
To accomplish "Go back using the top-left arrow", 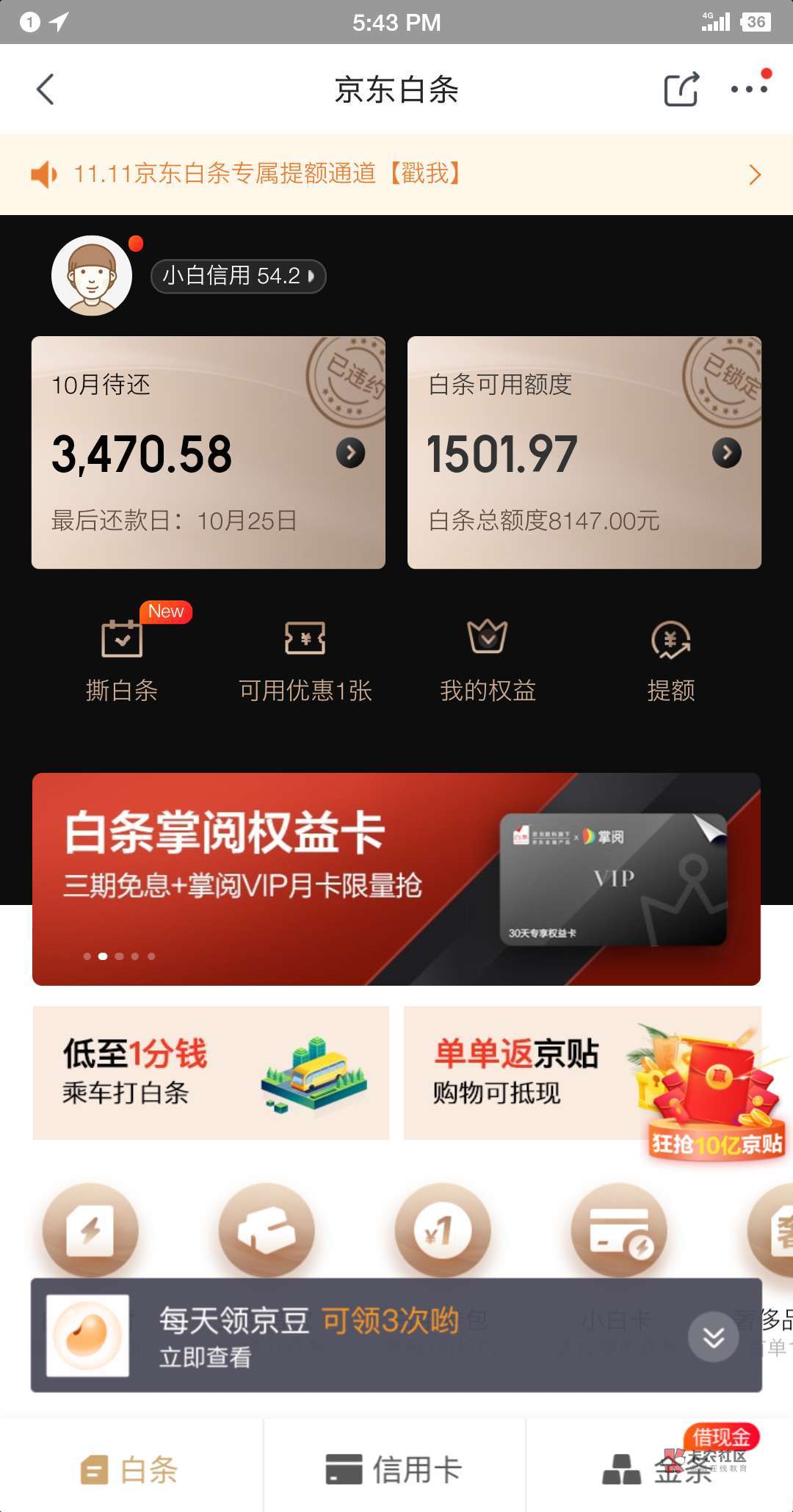I will pos(46,90).
